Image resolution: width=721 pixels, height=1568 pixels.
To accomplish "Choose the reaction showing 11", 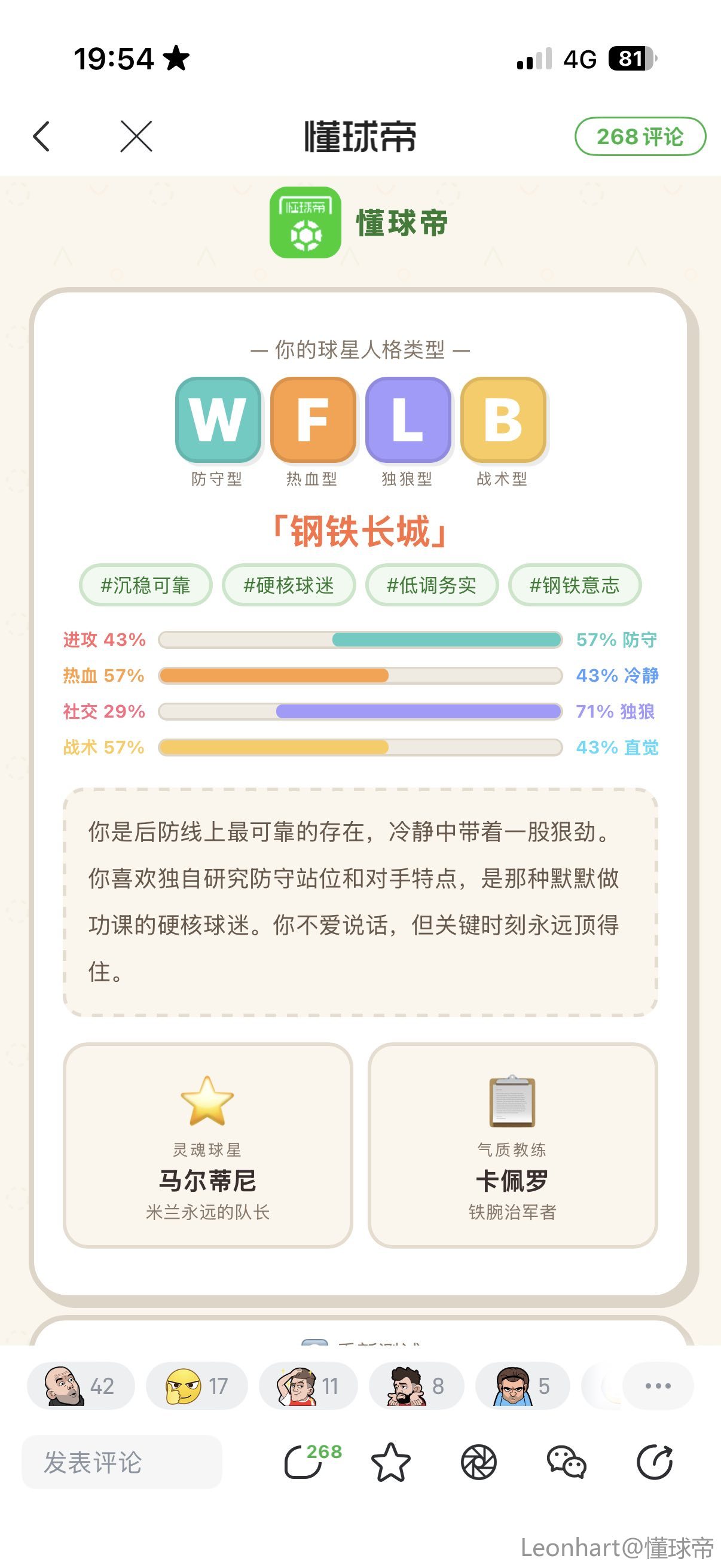I will pos(308,1386).
